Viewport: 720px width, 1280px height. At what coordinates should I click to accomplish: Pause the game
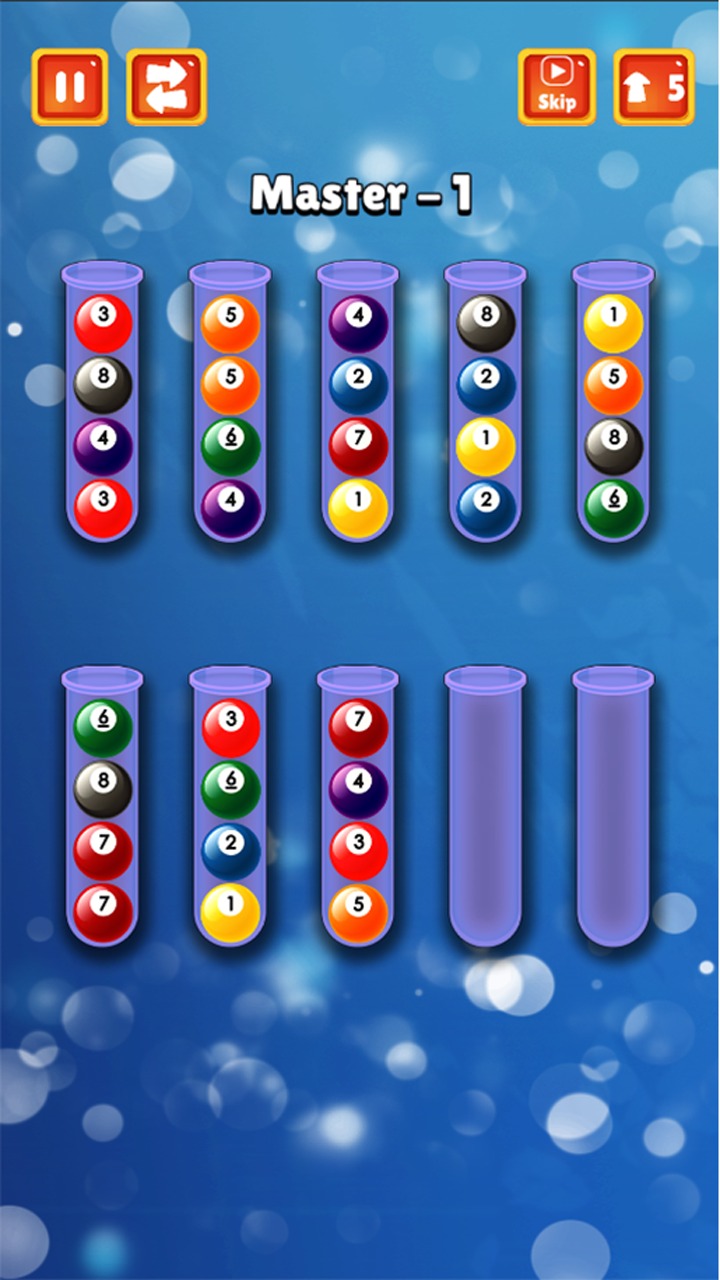70,87
